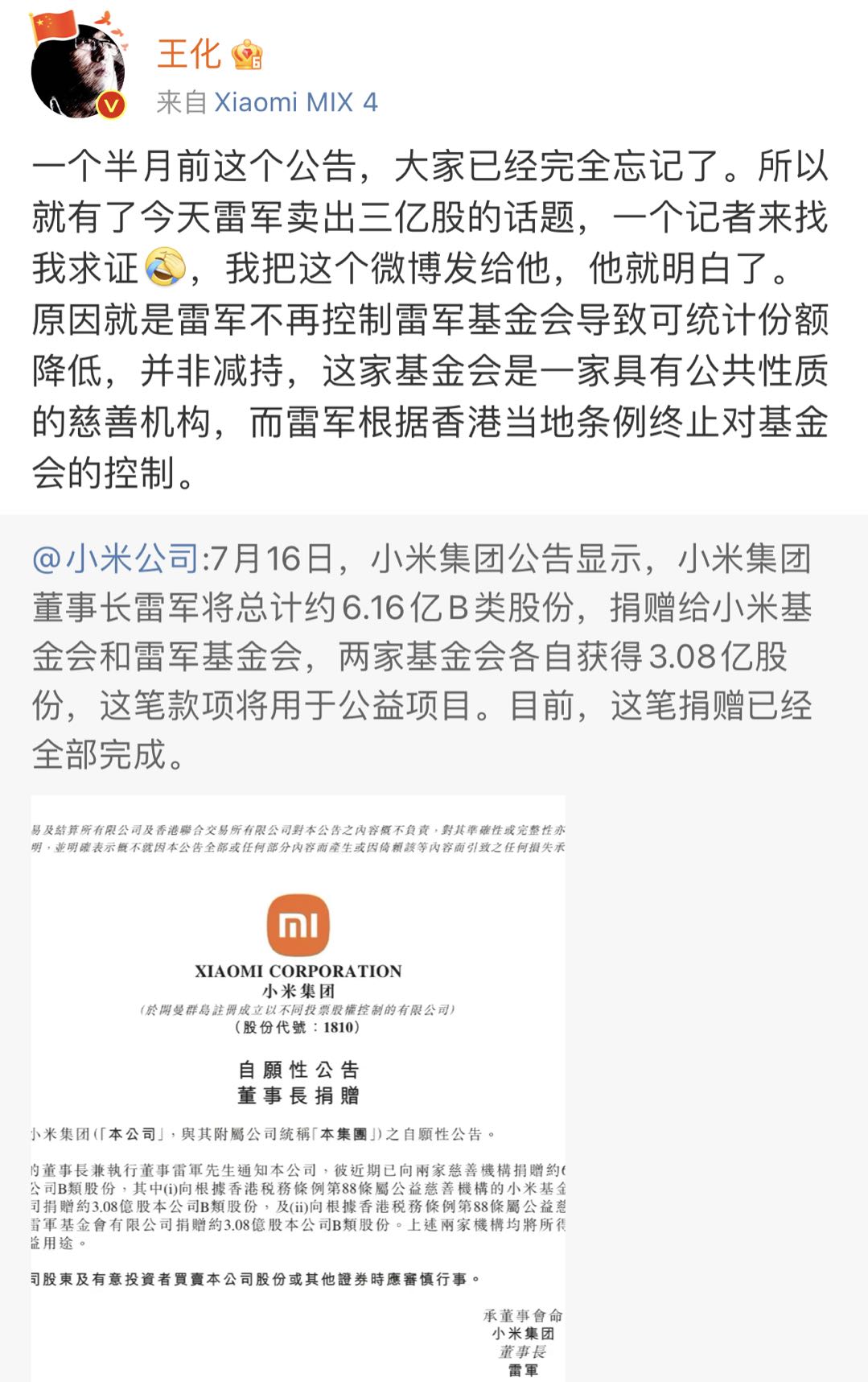Tap the Xiaomi MIX 4 source link
Image resolution: width=868 pixels, height=1382 pixels.
pos(295,102)
